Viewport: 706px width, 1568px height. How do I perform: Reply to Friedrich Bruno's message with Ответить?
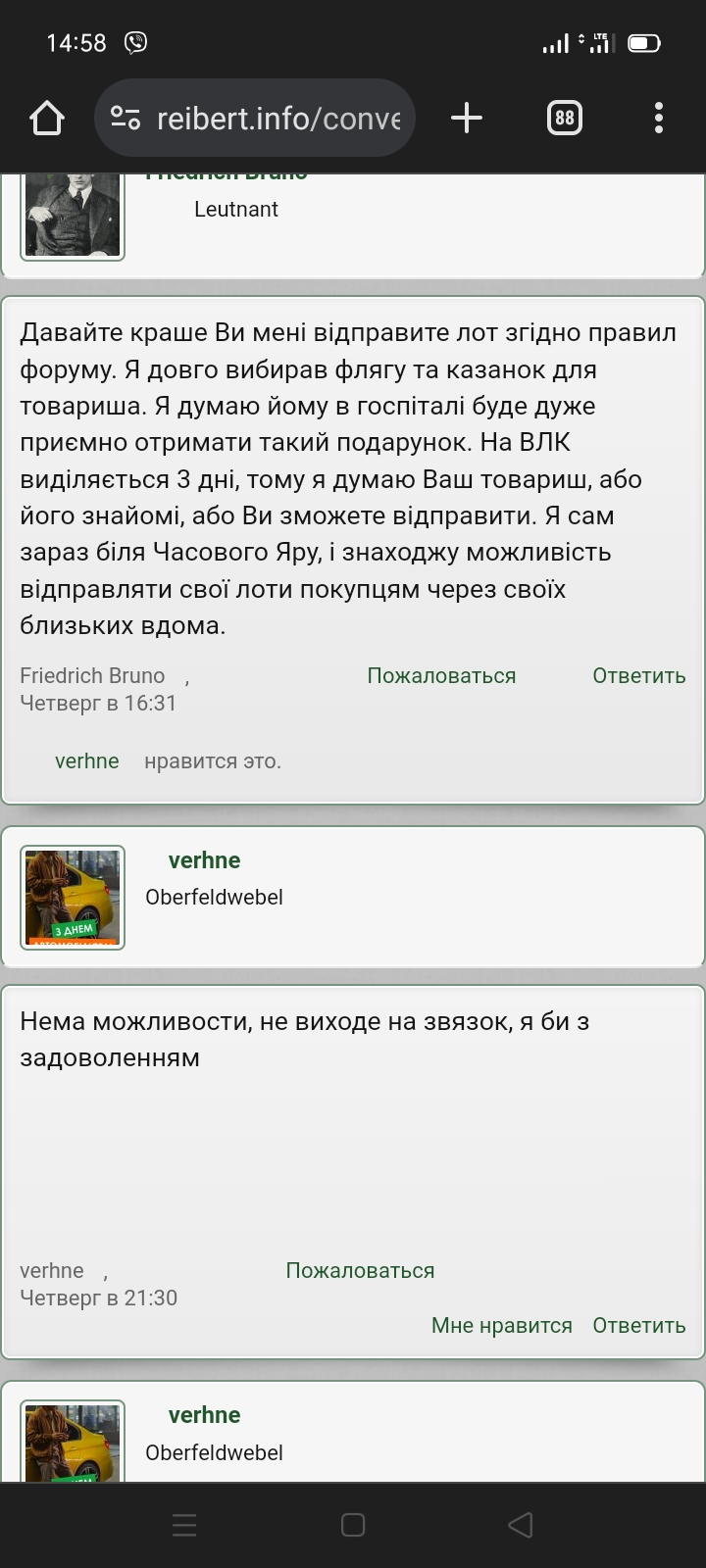coord(639,676)
